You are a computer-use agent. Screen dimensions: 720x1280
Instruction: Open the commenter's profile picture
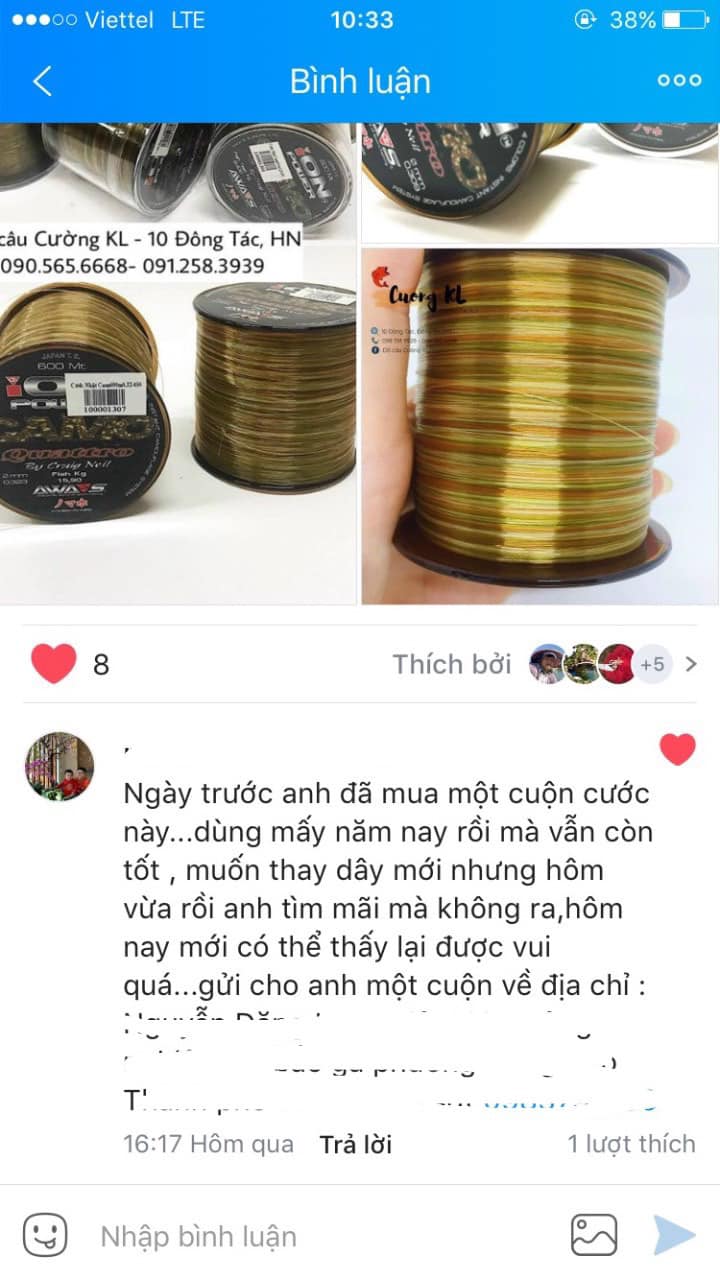59,766
